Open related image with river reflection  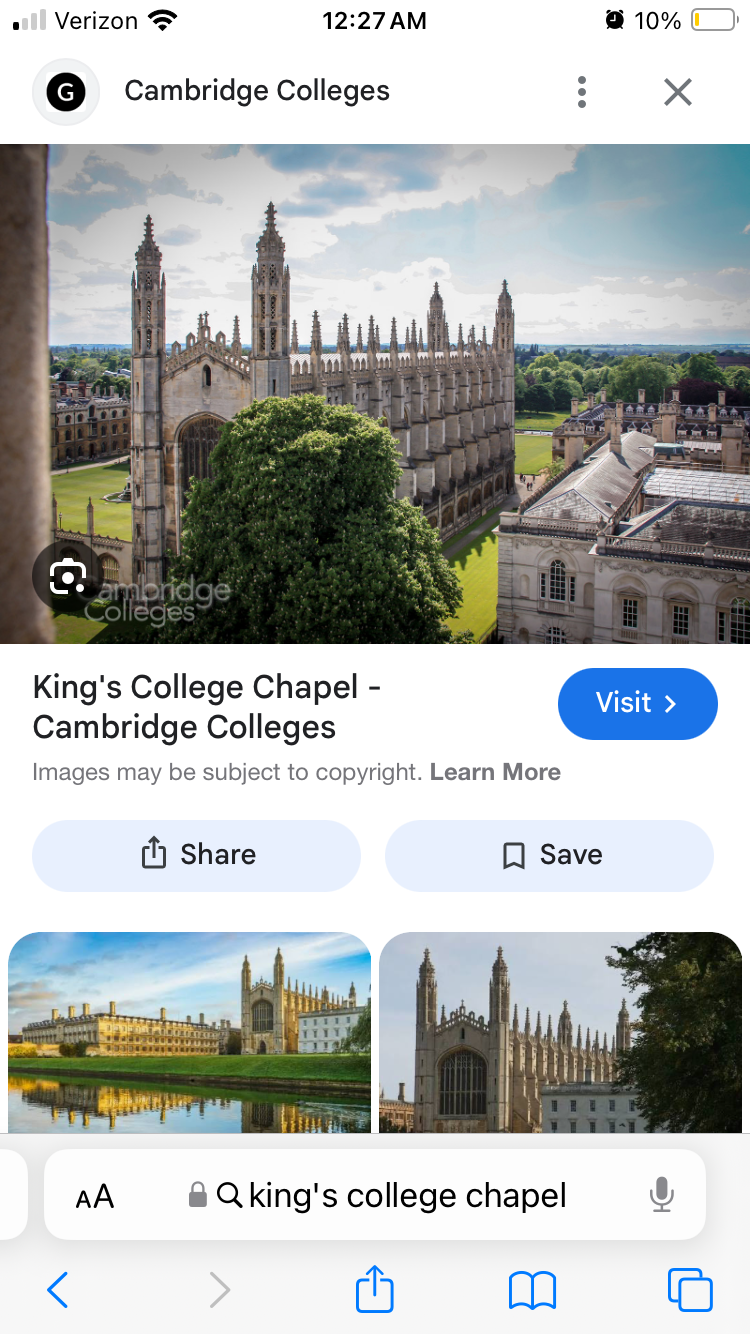[x=189, y=1030]
